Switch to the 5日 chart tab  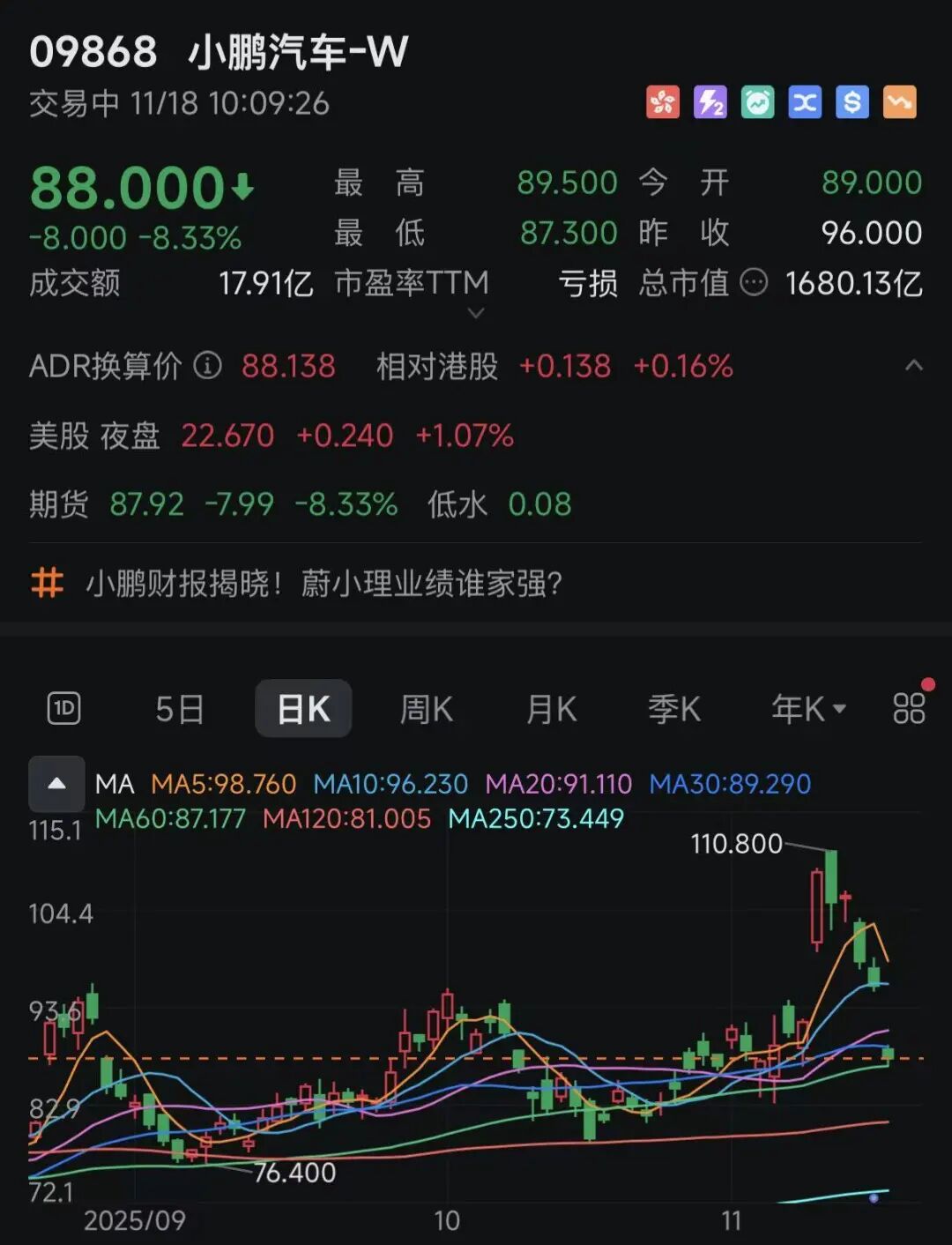click(x=179, y=709)
